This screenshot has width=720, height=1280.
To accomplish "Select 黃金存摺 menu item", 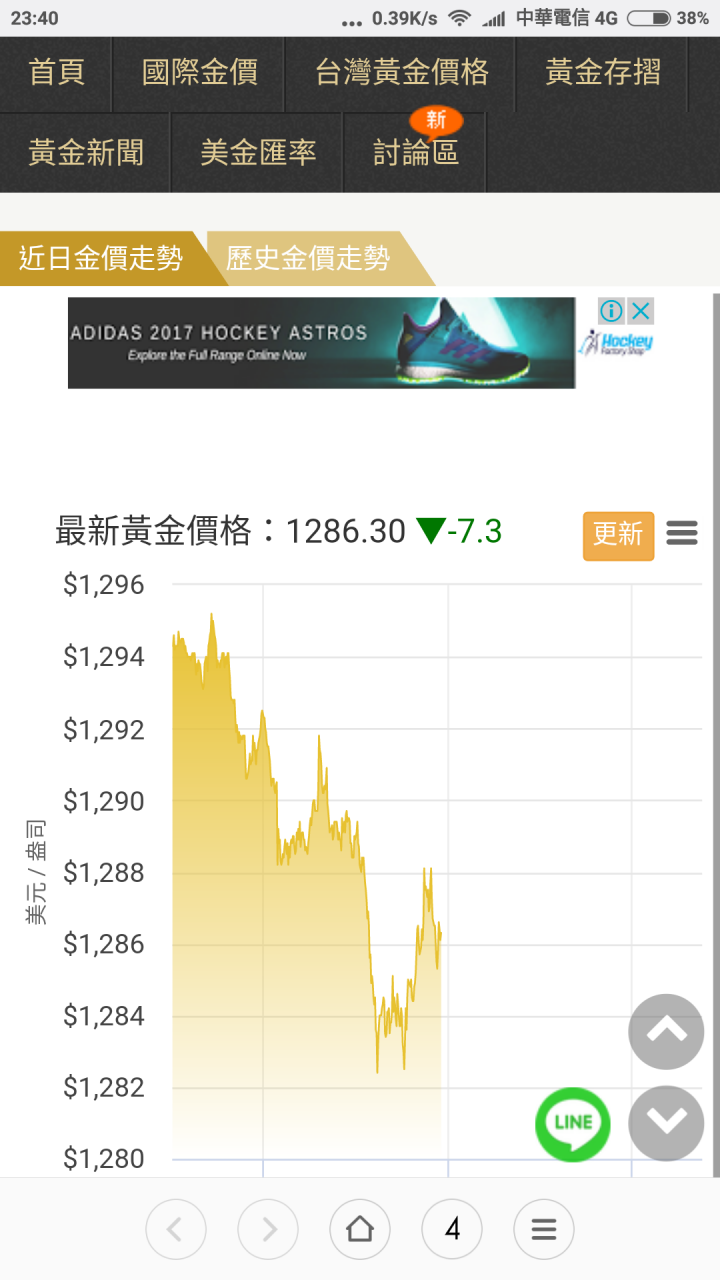I will (x=602, y=73).
